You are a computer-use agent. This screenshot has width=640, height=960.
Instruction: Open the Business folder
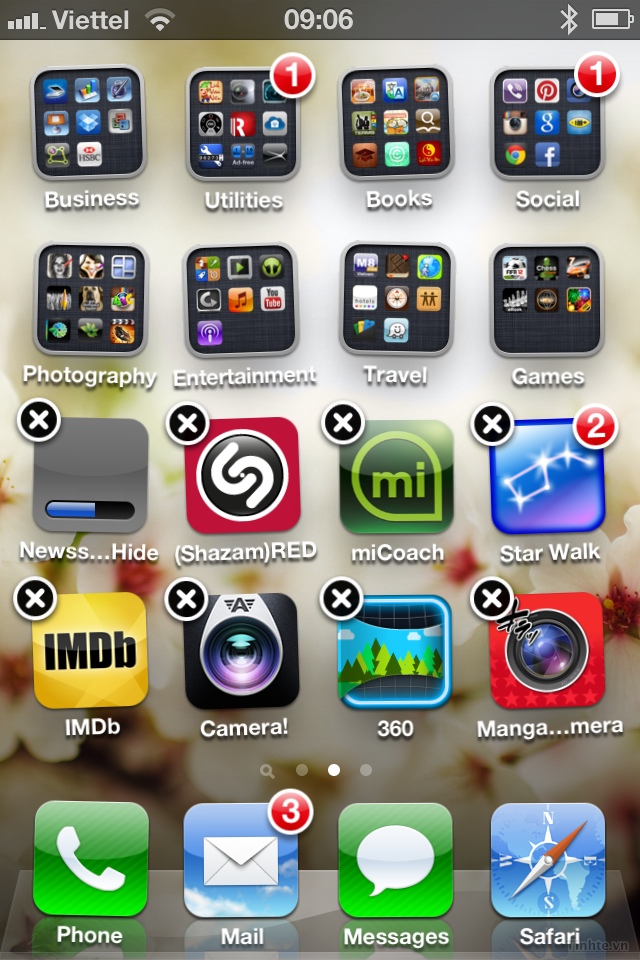(x=91, y=123)
